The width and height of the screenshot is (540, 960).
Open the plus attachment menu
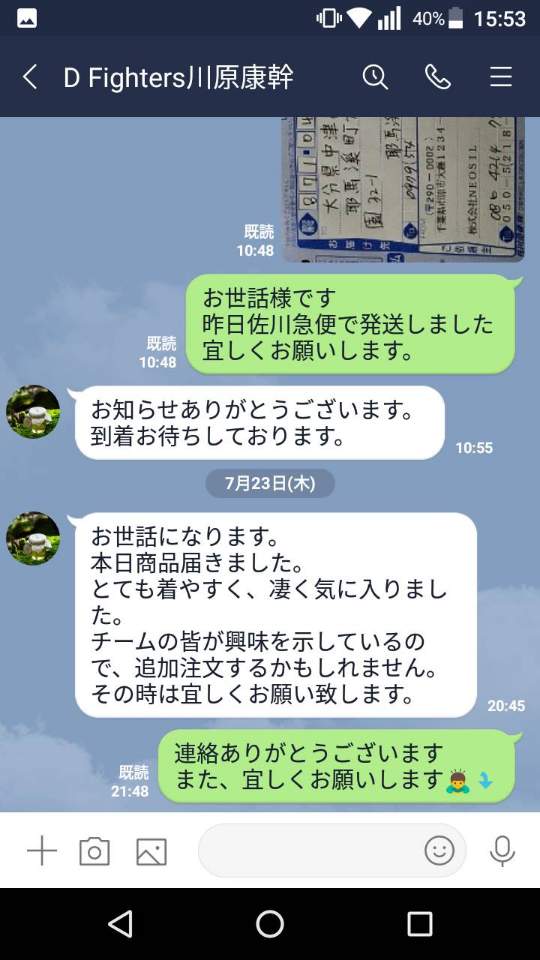pos(42,851)
